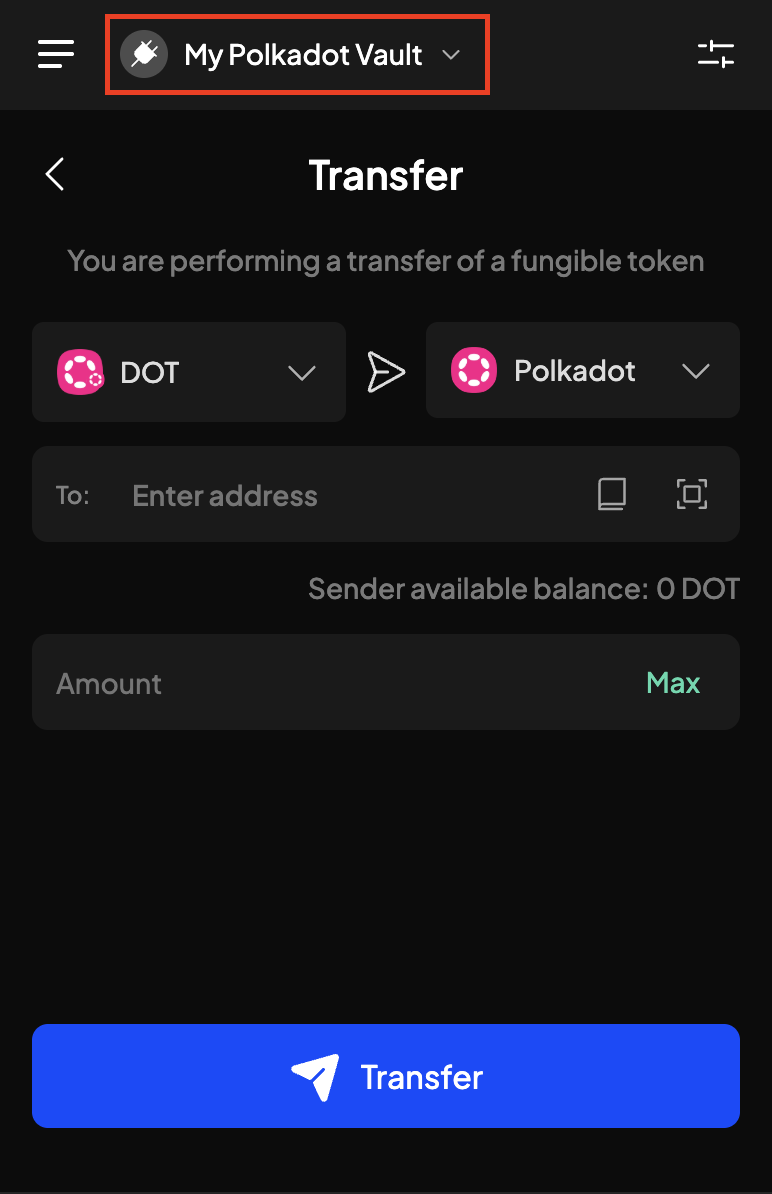Screen dimensions: 772x1194
Task: Open the My Polkadot Vault account selector
Action: click(297, 55)
